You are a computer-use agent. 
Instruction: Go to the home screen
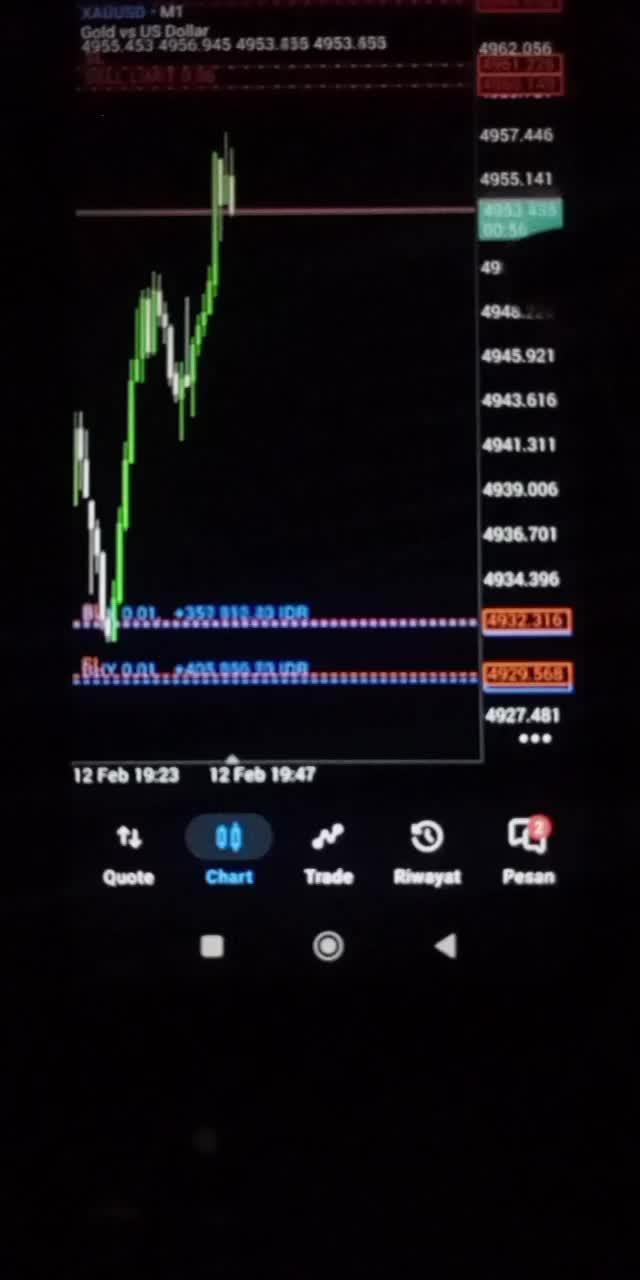[328, 946]
